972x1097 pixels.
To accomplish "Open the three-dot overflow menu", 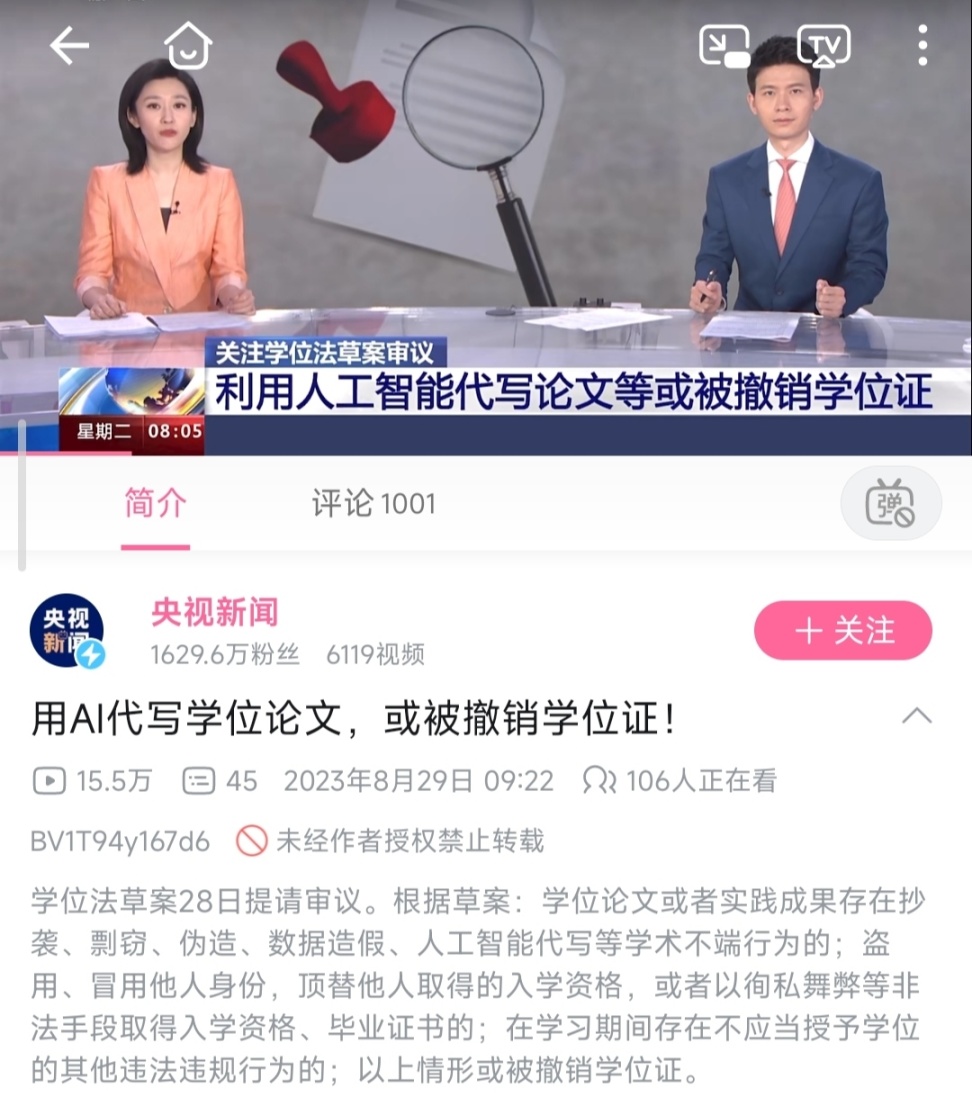I will 922,46.
